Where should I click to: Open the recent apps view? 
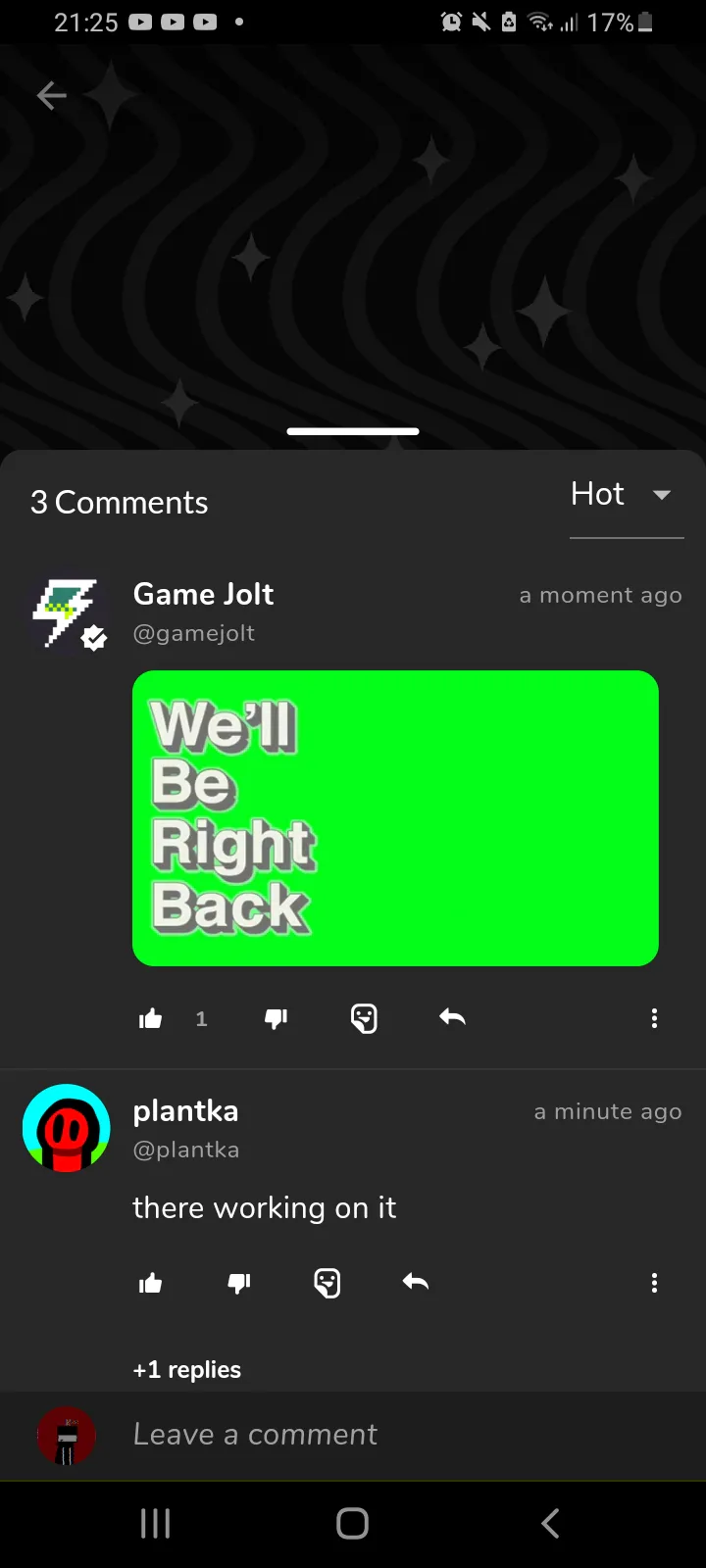pos(156,1523)
